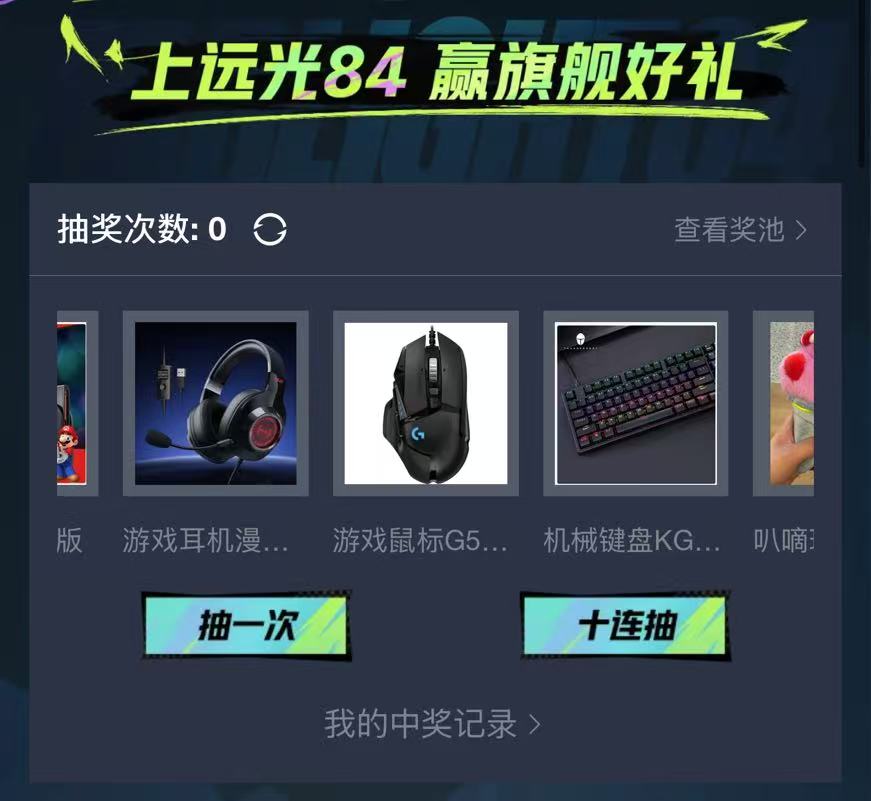Open 我的中奖记录 winning records
The image size is (871, 801).
coord(432,724)
